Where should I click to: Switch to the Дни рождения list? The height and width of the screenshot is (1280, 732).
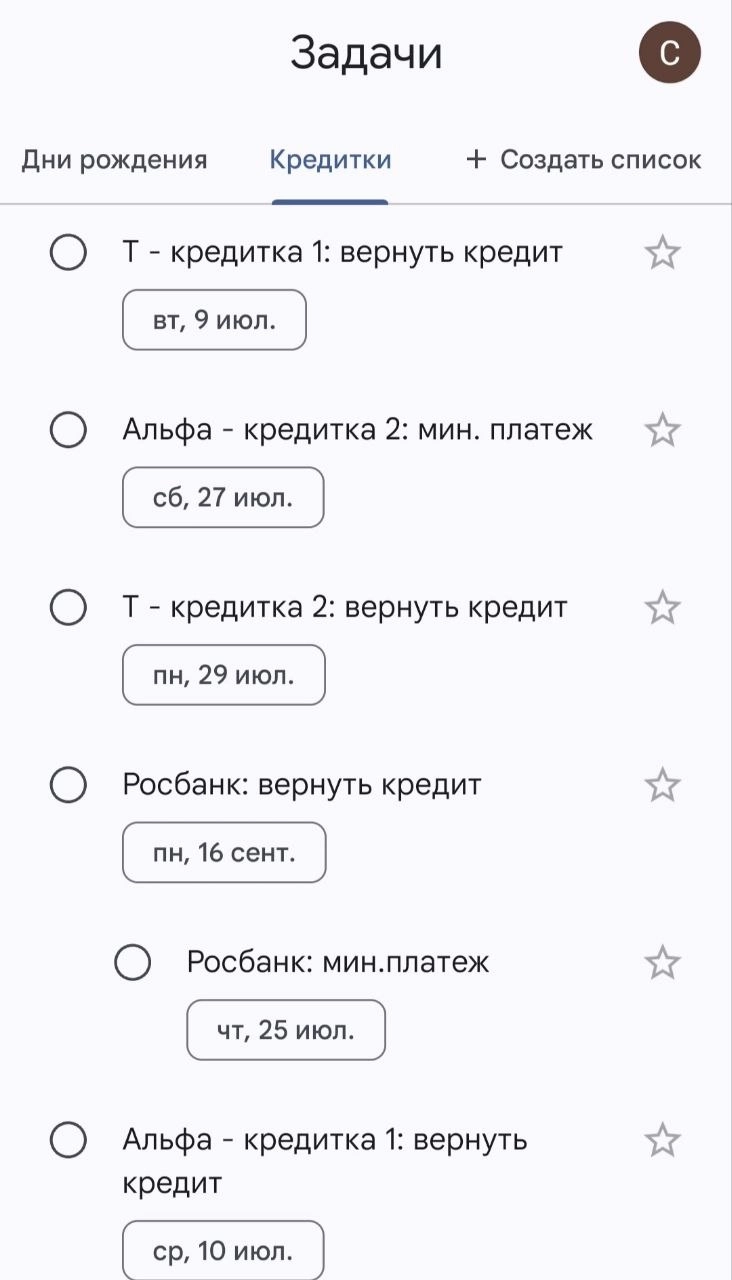pyautogui.click(x=113, y=159)
